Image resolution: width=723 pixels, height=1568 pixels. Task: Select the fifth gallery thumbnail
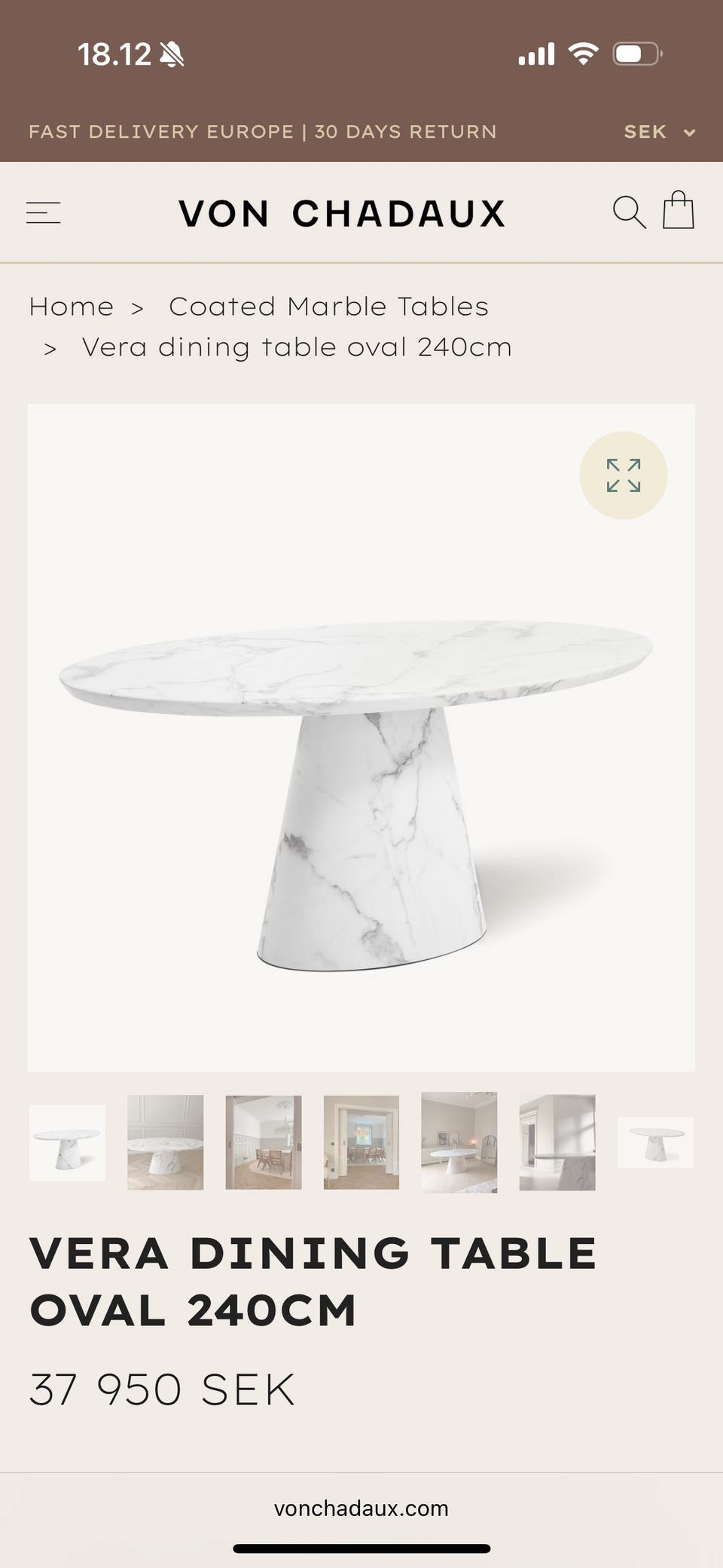[459, 1142]
